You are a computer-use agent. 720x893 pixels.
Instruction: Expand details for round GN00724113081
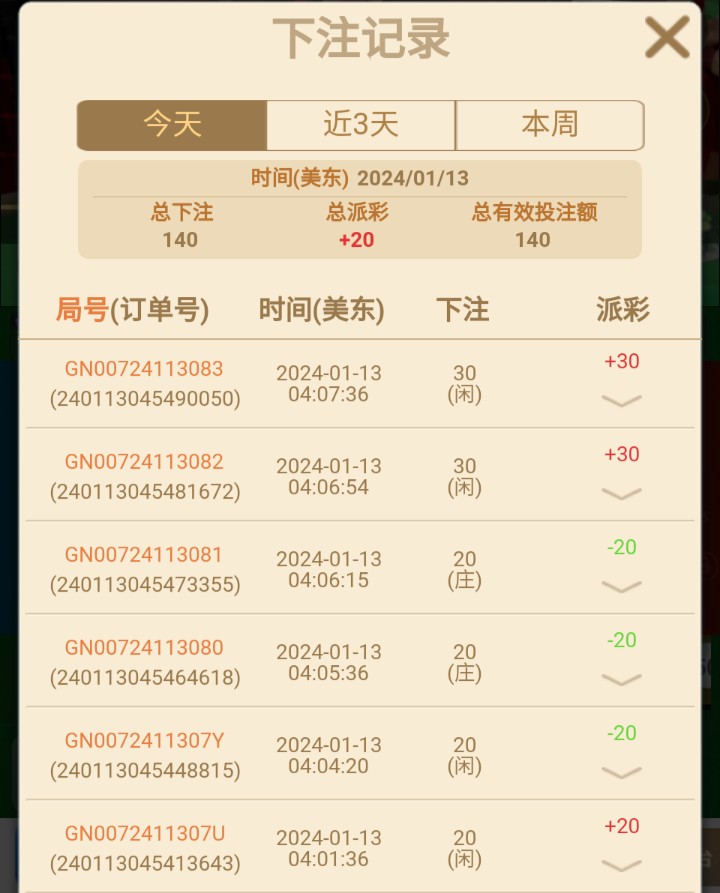(x=622, y=587)
